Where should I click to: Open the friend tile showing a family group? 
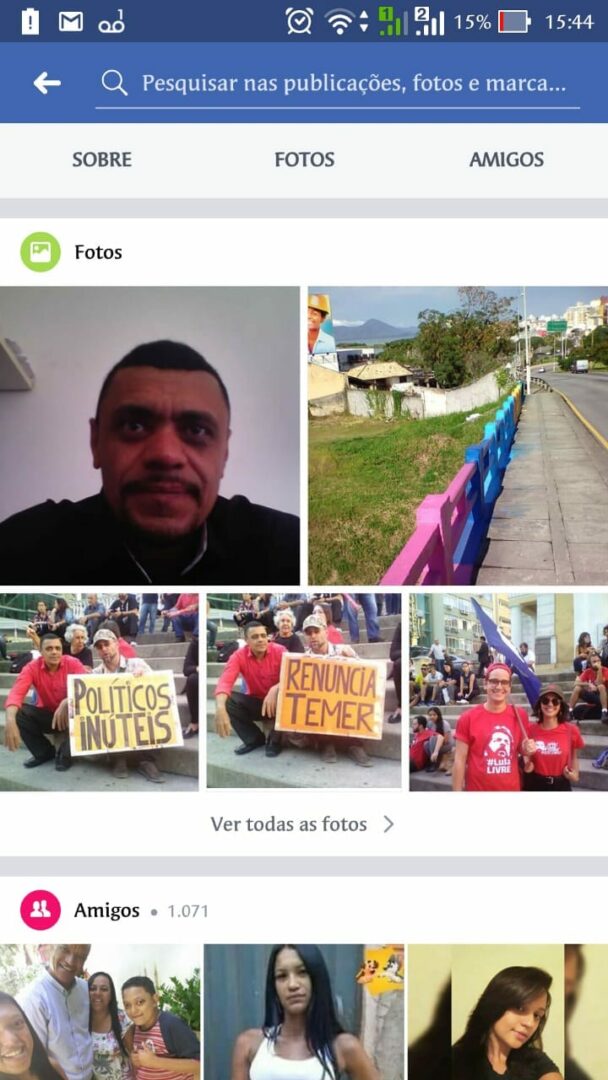(x=99, y=1010)
